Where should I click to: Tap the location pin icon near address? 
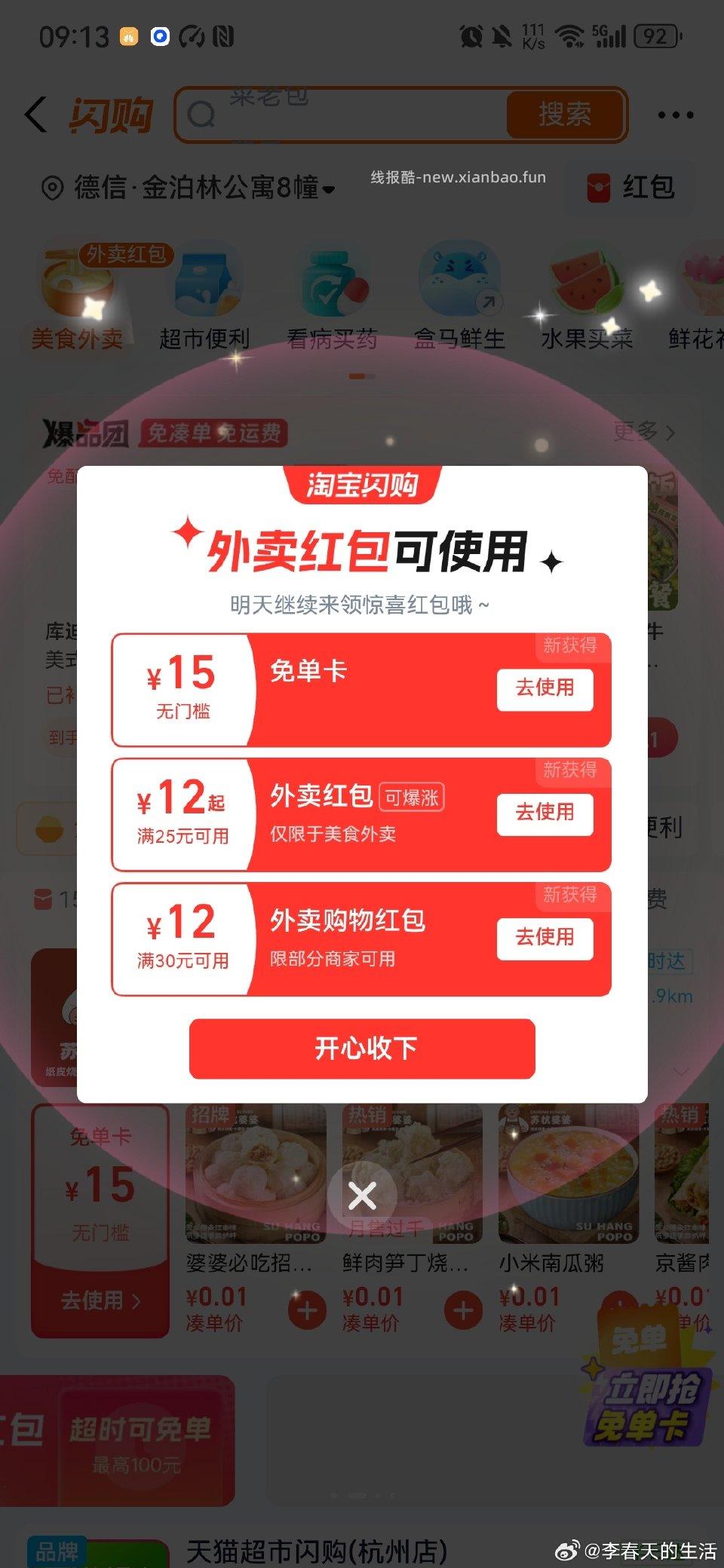[51, 188]
